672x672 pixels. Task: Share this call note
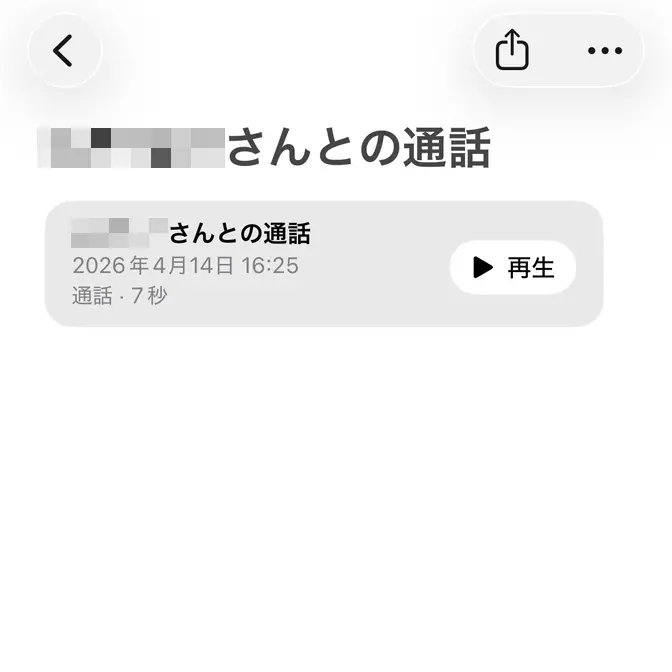pyautogui.click(x=511, y=50)
